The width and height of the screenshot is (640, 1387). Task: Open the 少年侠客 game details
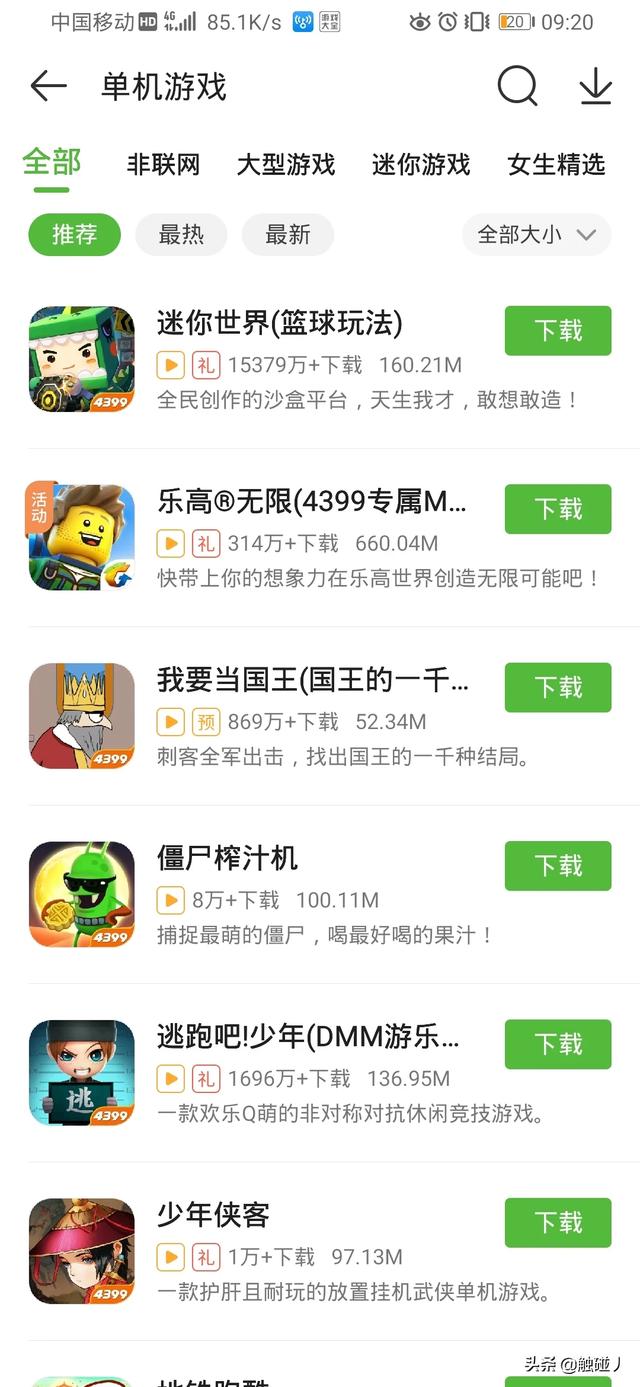[x=214, y=1215]
